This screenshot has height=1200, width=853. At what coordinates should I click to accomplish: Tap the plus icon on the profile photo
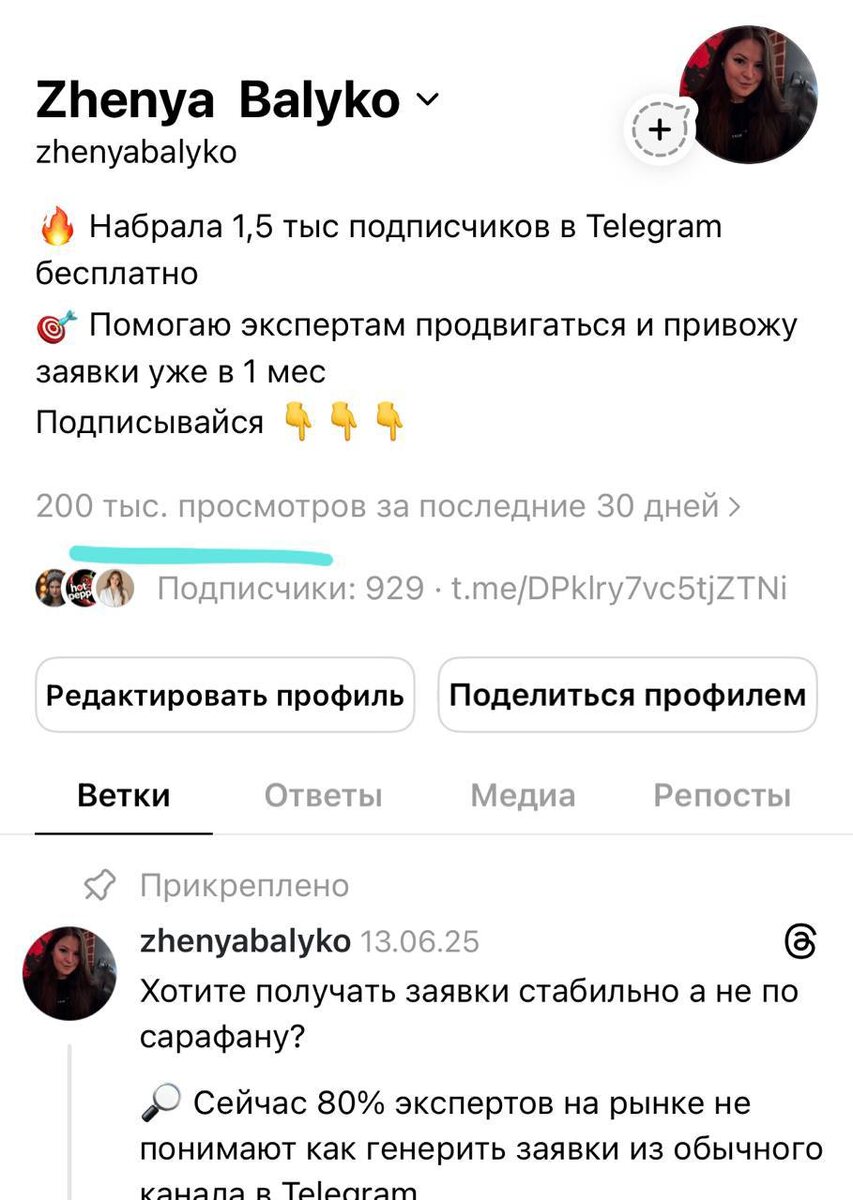click(659, 128)
